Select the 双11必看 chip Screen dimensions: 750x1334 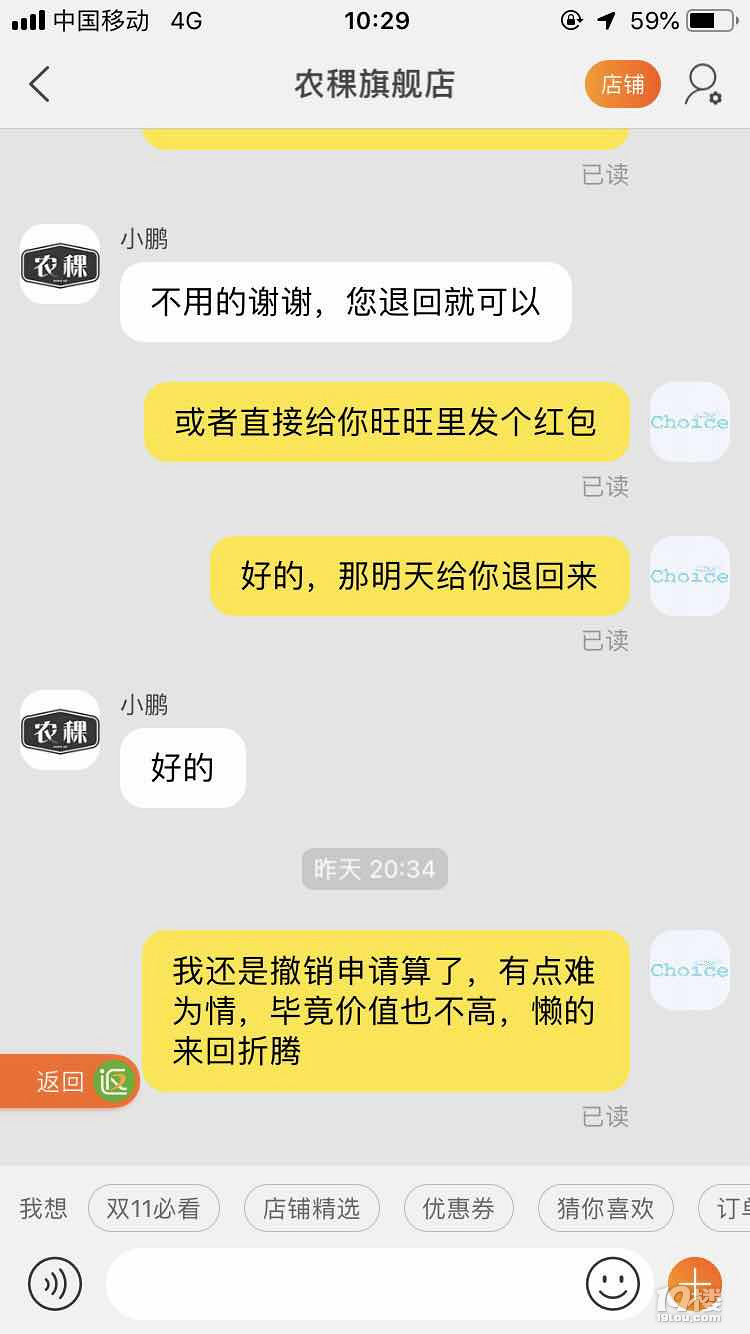[x=153, y=1208]
